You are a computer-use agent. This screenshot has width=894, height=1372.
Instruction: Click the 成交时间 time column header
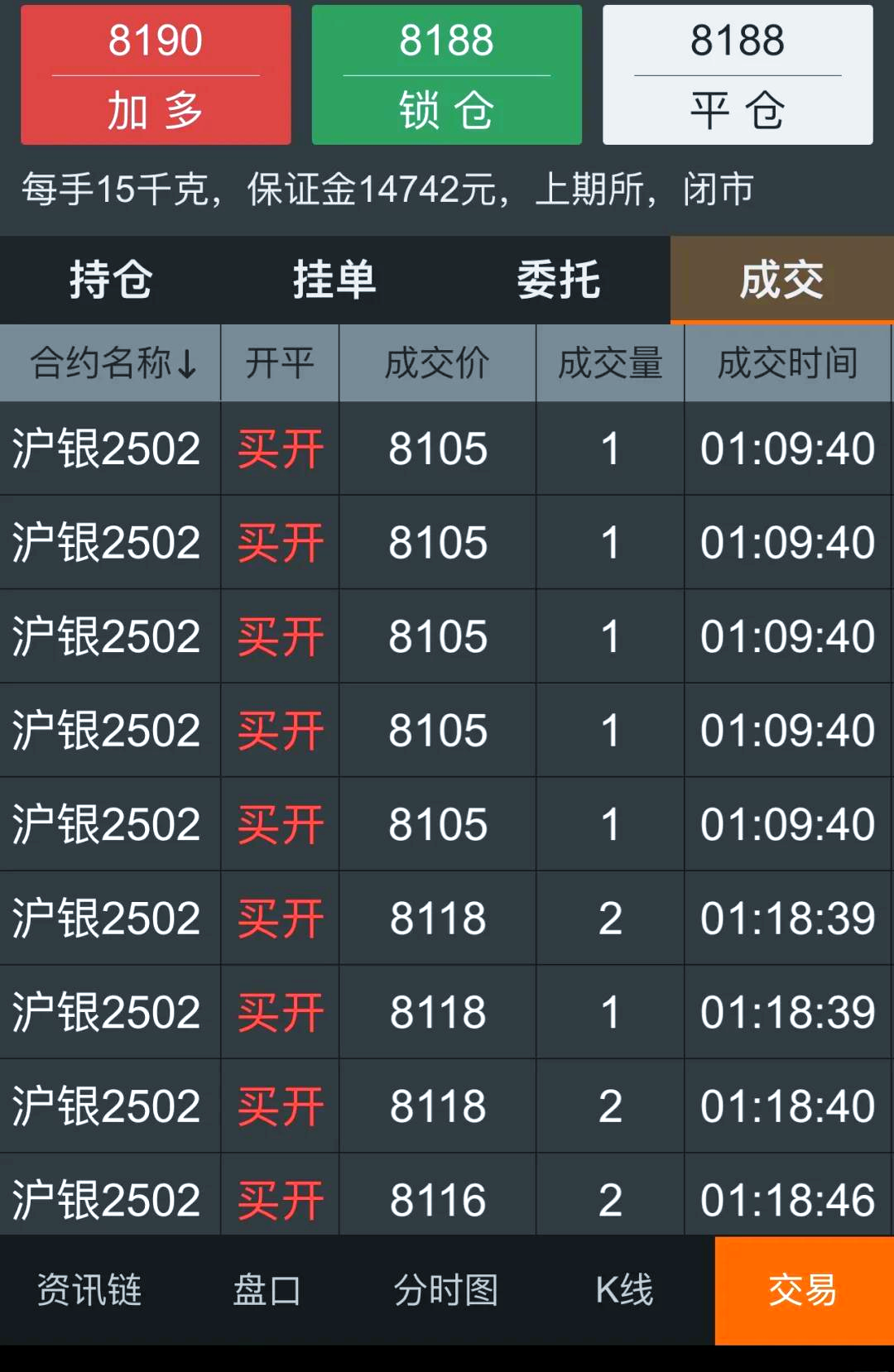tap(787, 362)
